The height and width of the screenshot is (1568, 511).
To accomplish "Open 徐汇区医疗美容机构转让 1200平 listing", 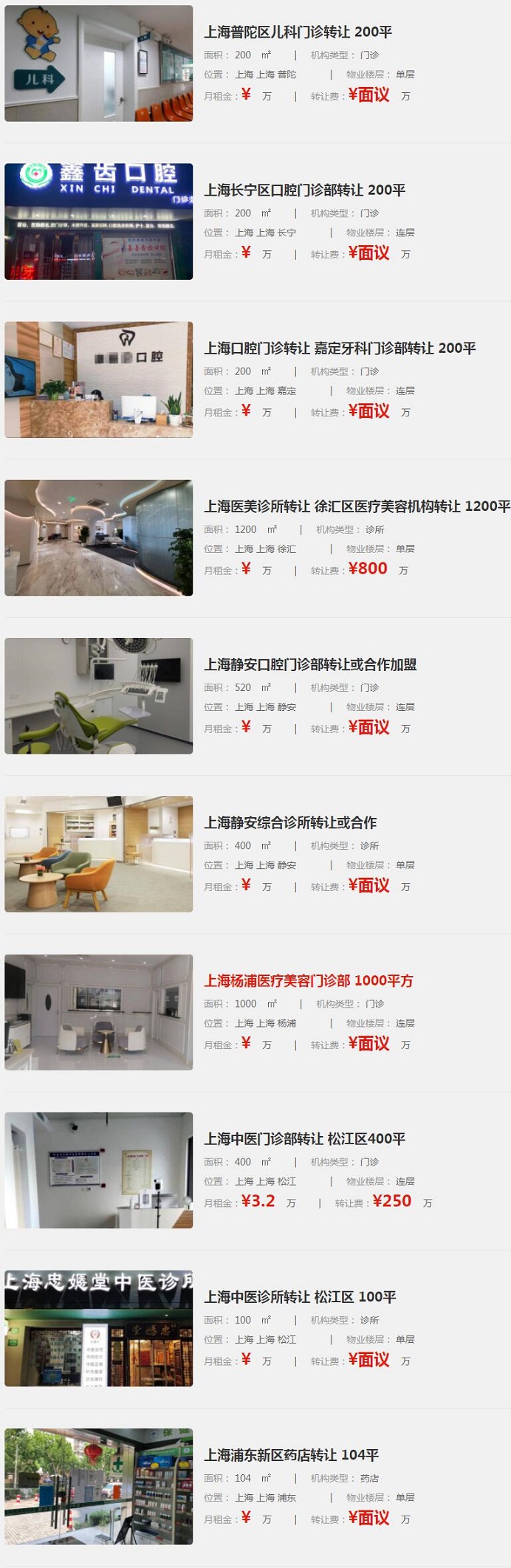I will (357, 506).
